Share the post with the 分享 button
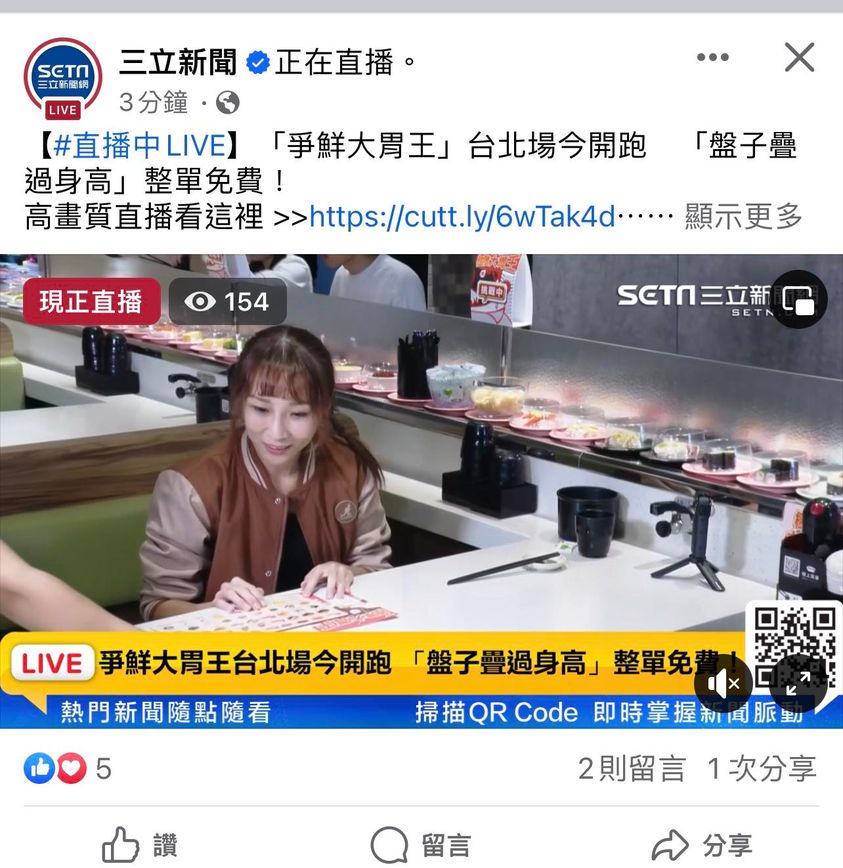843x868 pixels. point(700,845)
